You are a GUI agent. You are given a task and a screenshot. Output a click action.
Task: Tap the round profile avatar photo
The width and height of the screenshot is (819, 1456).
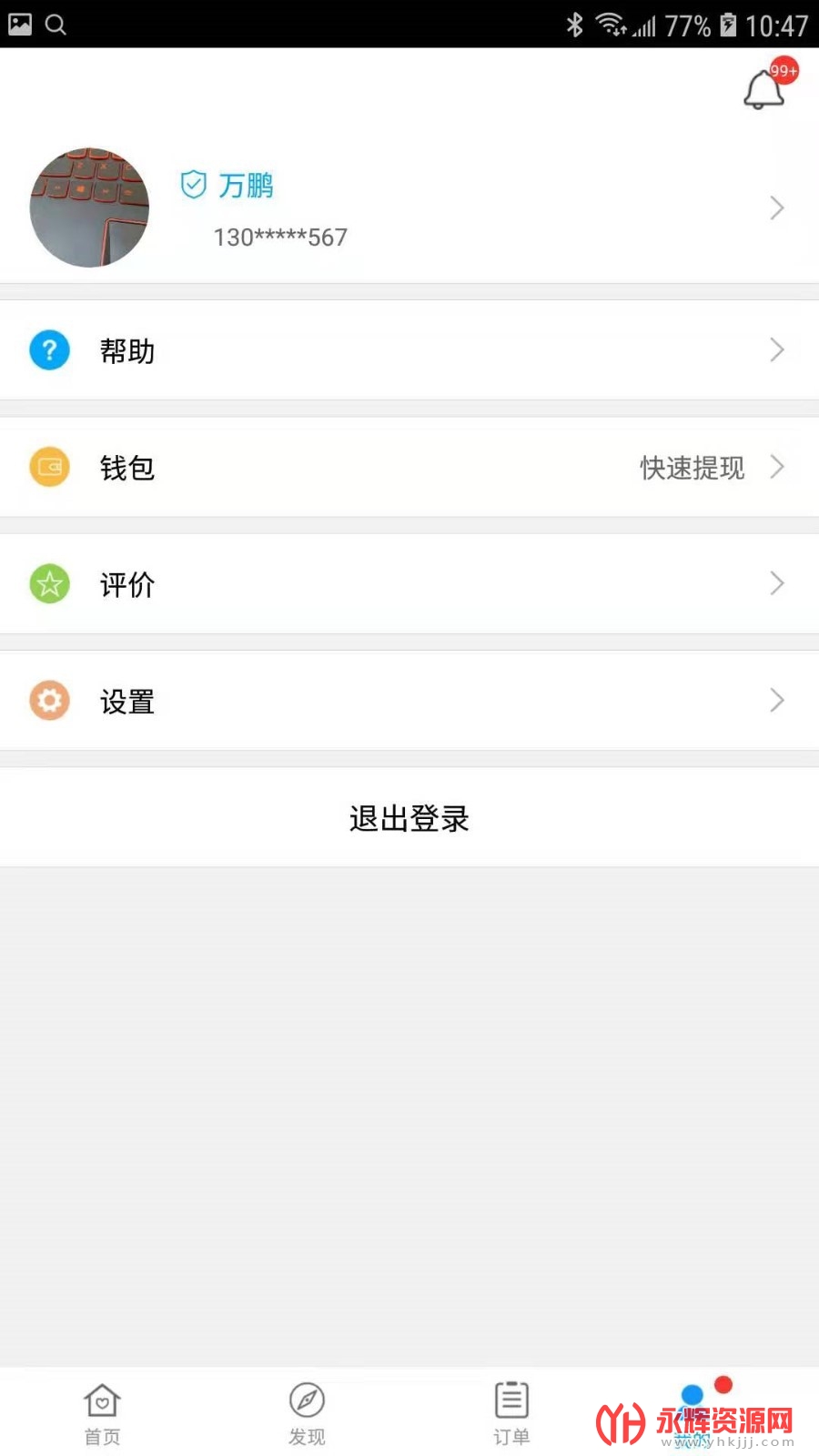[89, 207]
